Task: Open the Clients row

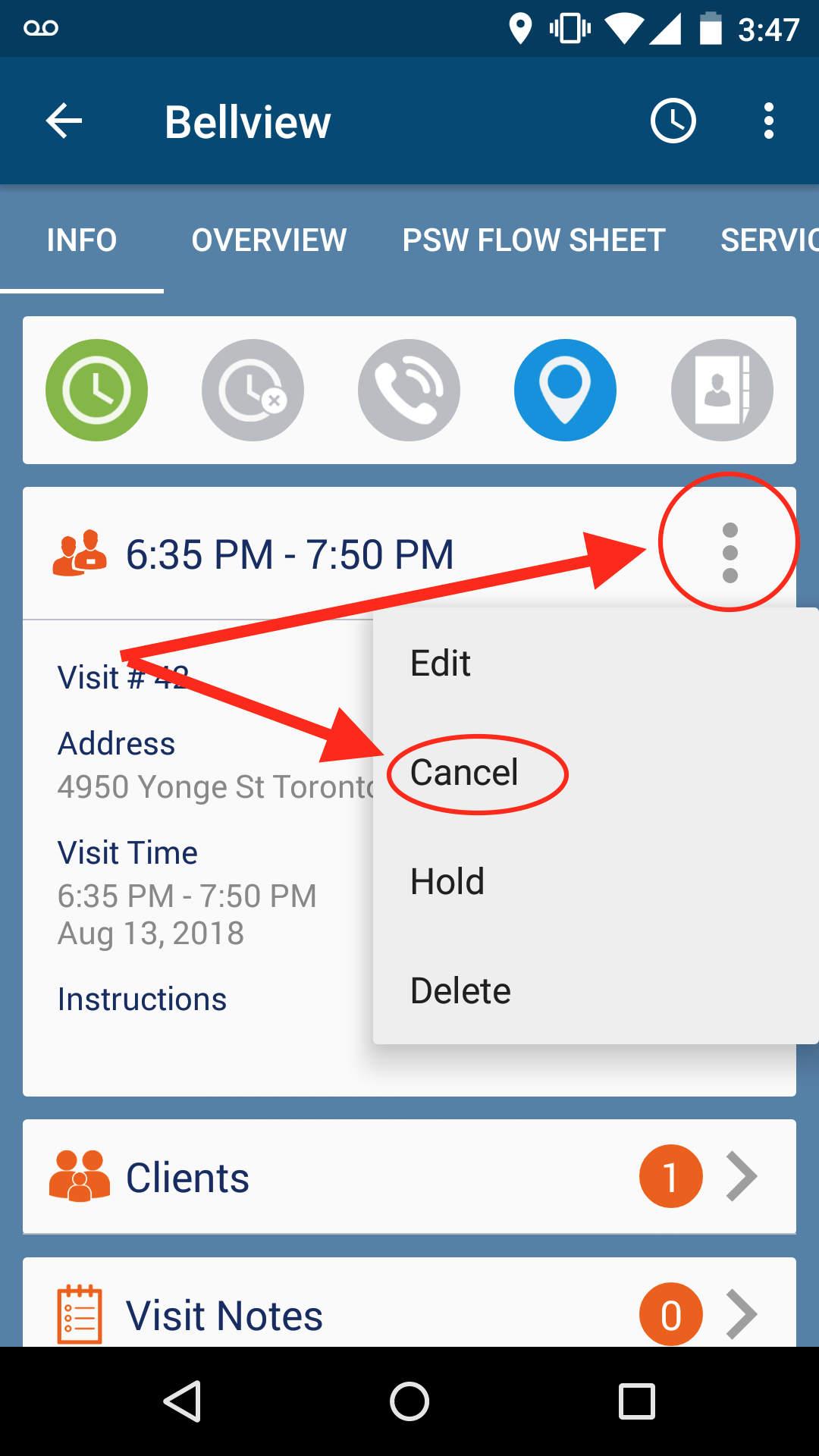Action: tap(409, 1176)
